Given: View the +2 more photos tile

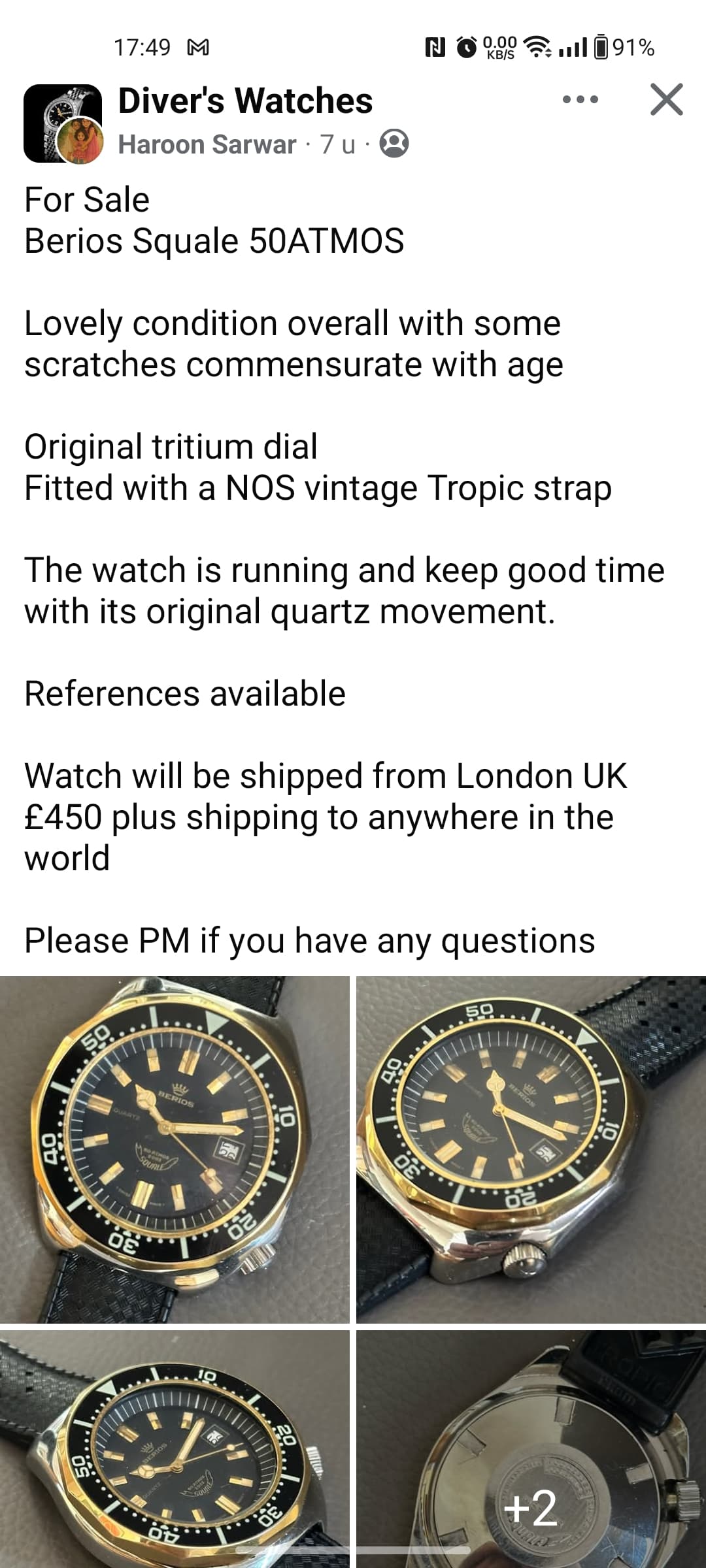Looking at the screenshot, I should pos(531,1448).
